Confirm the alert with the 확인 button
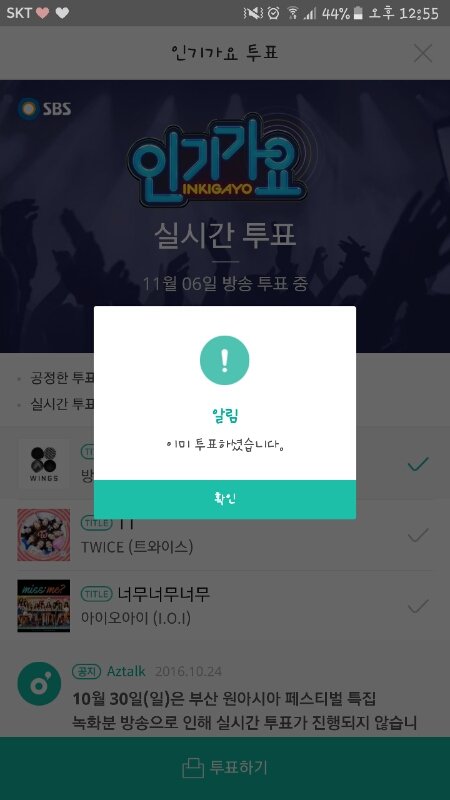Viewport: 450px width, 800px height. (224, 499)
